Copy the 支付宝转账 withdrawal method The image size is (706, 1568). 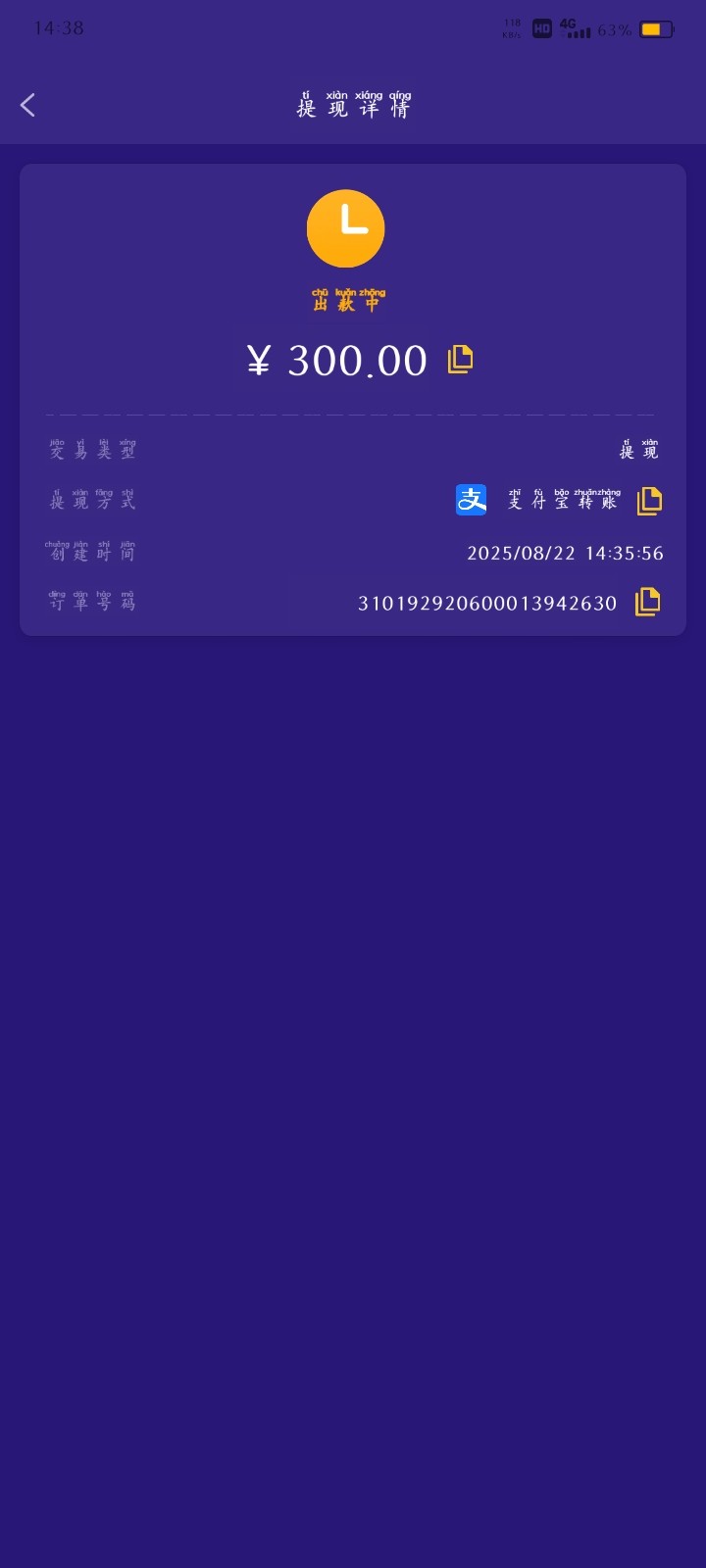[649, 501]
